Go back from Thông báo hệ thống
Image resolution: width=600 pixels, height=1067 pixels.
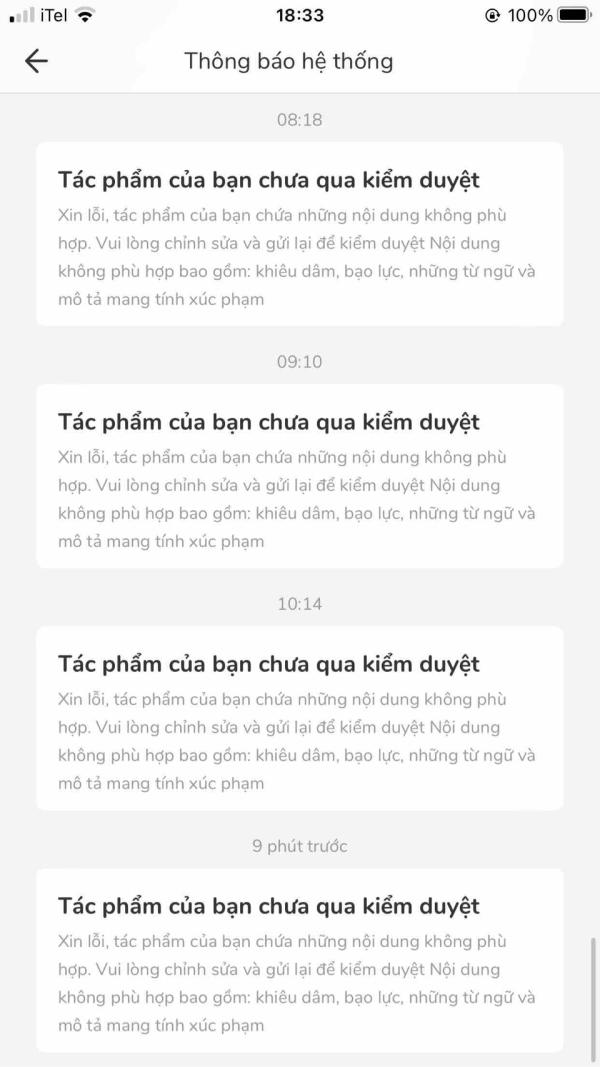pos(36,61)
